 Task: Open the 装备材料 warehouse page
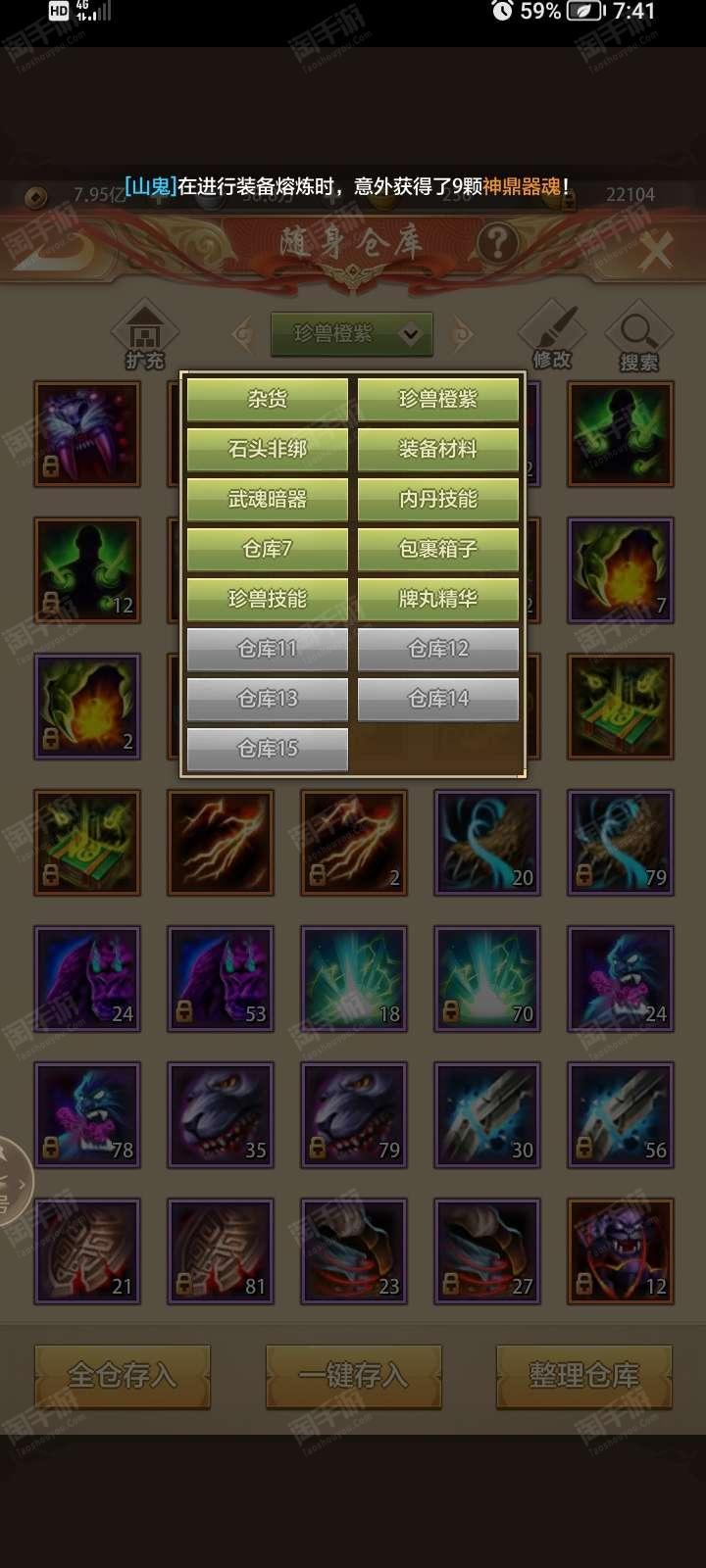tap(438, 449)
